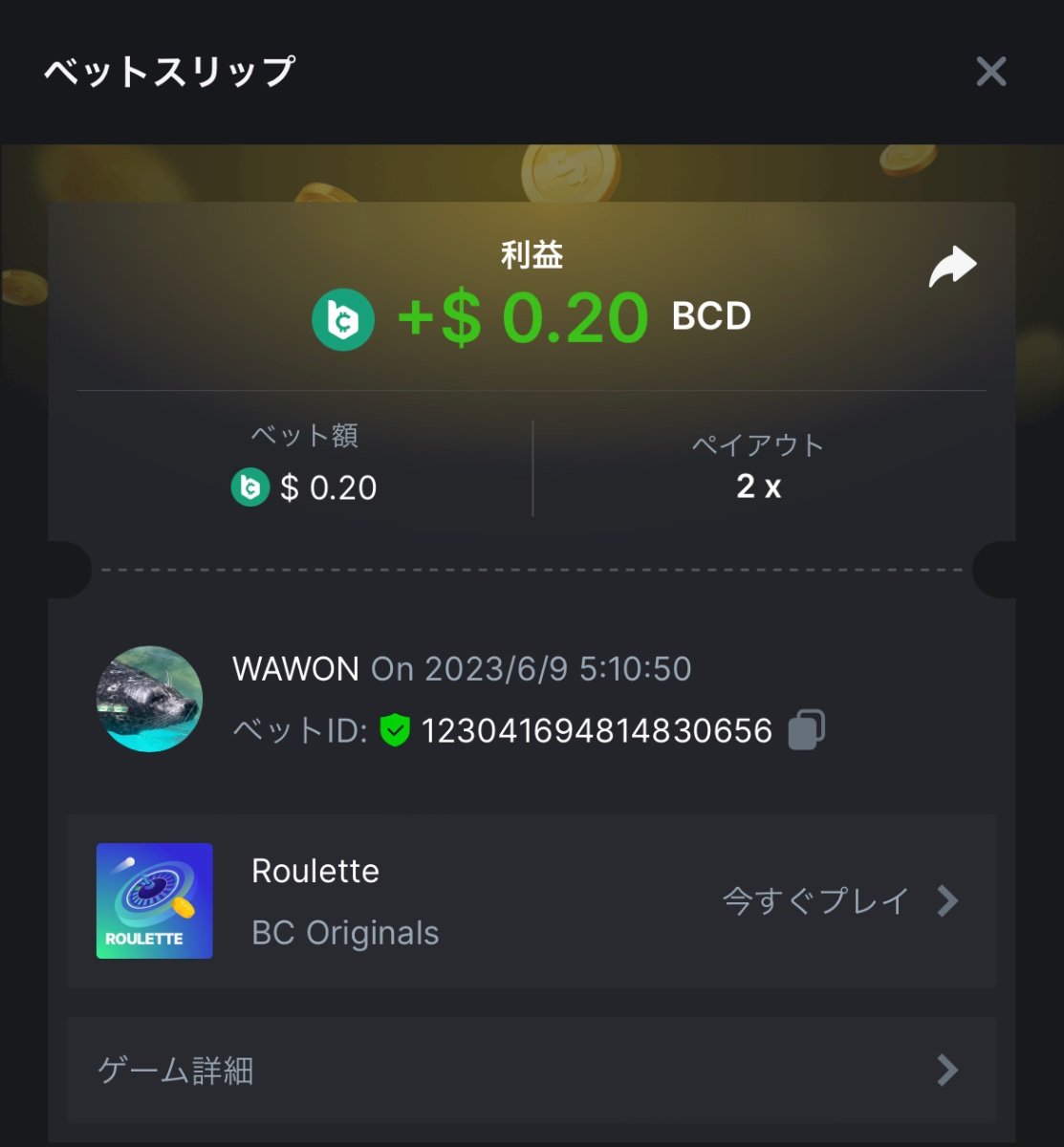Open WAWON's profile avatar
Viewport: 1064px width, 1147px height.
[150, 699]
